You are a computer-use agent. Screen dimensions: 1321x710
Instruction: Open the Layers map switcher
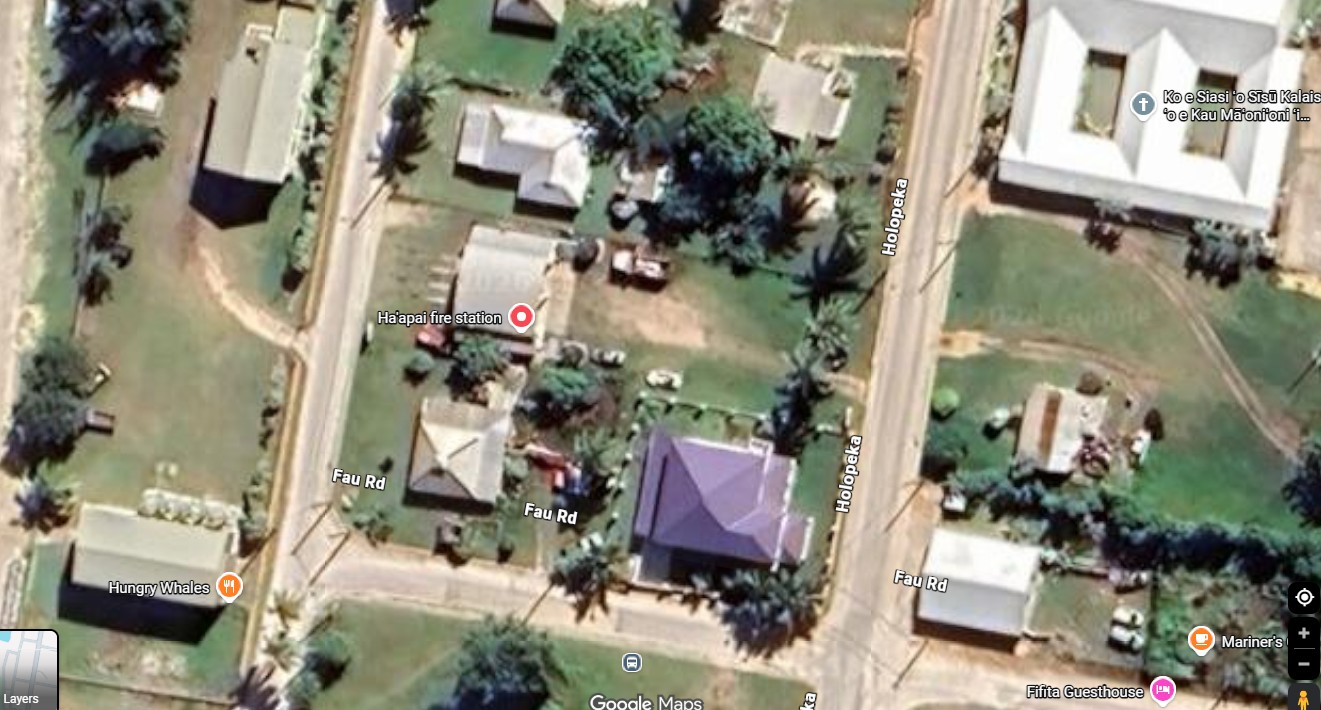(28, 670)
